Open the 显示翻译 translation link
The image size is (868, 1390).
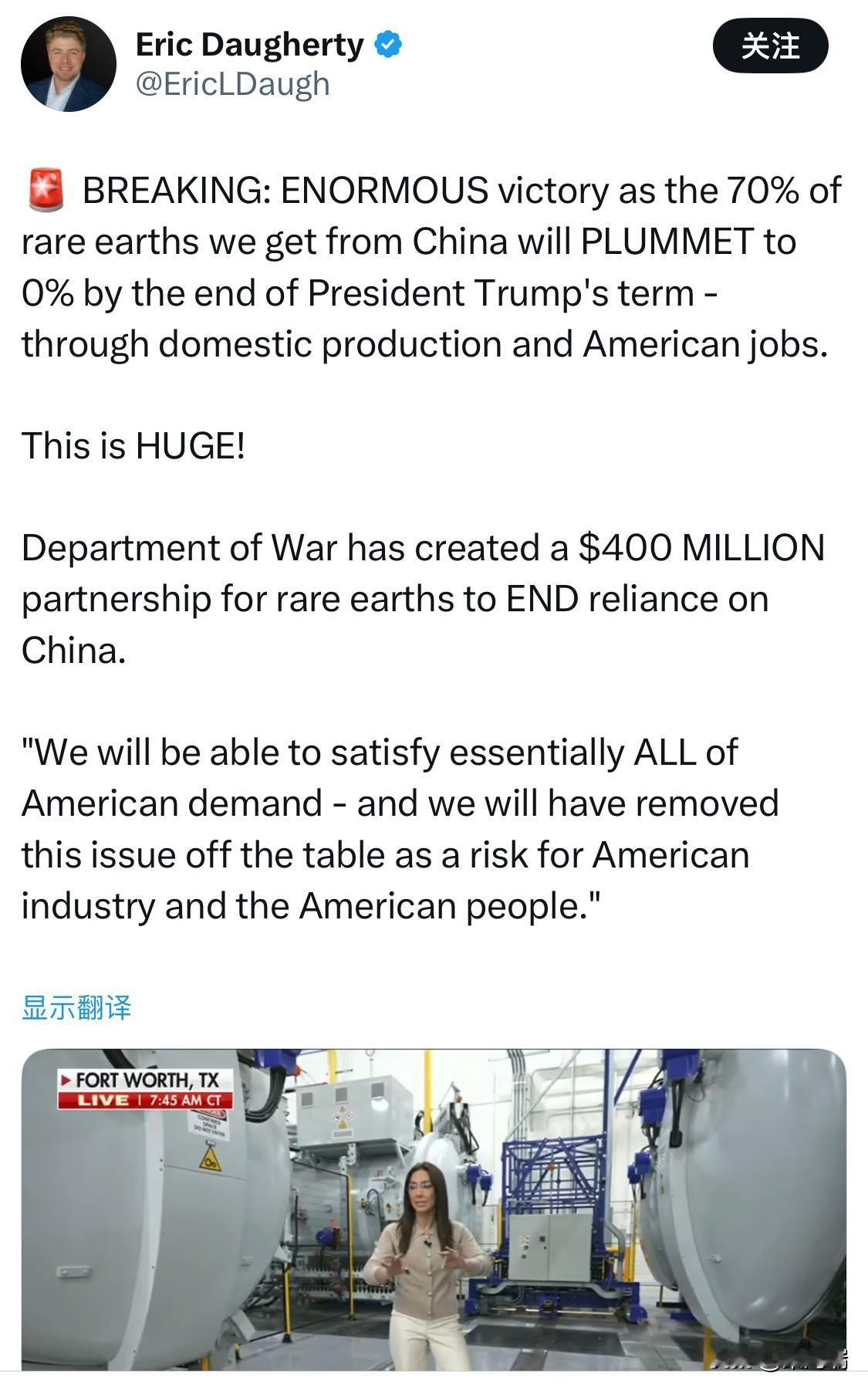(x=77, y=1006)
